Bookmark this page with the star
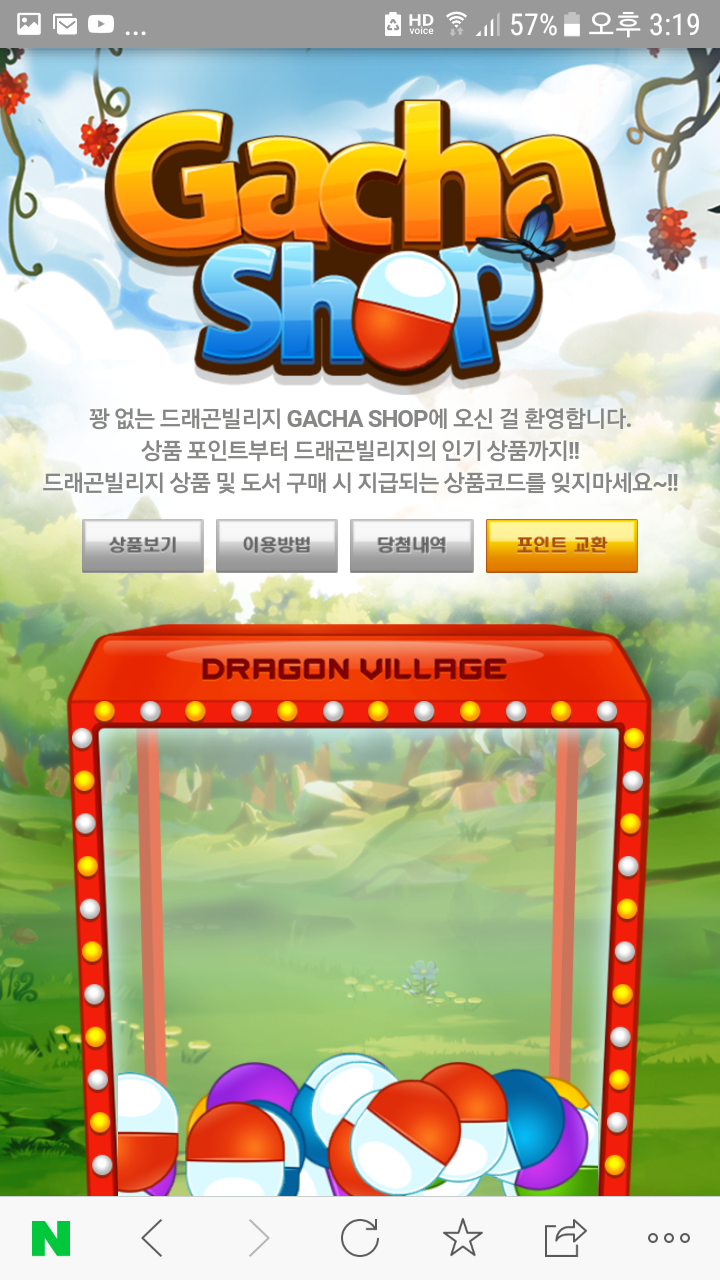Image resolution: width=720 pixels, height=1280 pixels. point(462,1238)
